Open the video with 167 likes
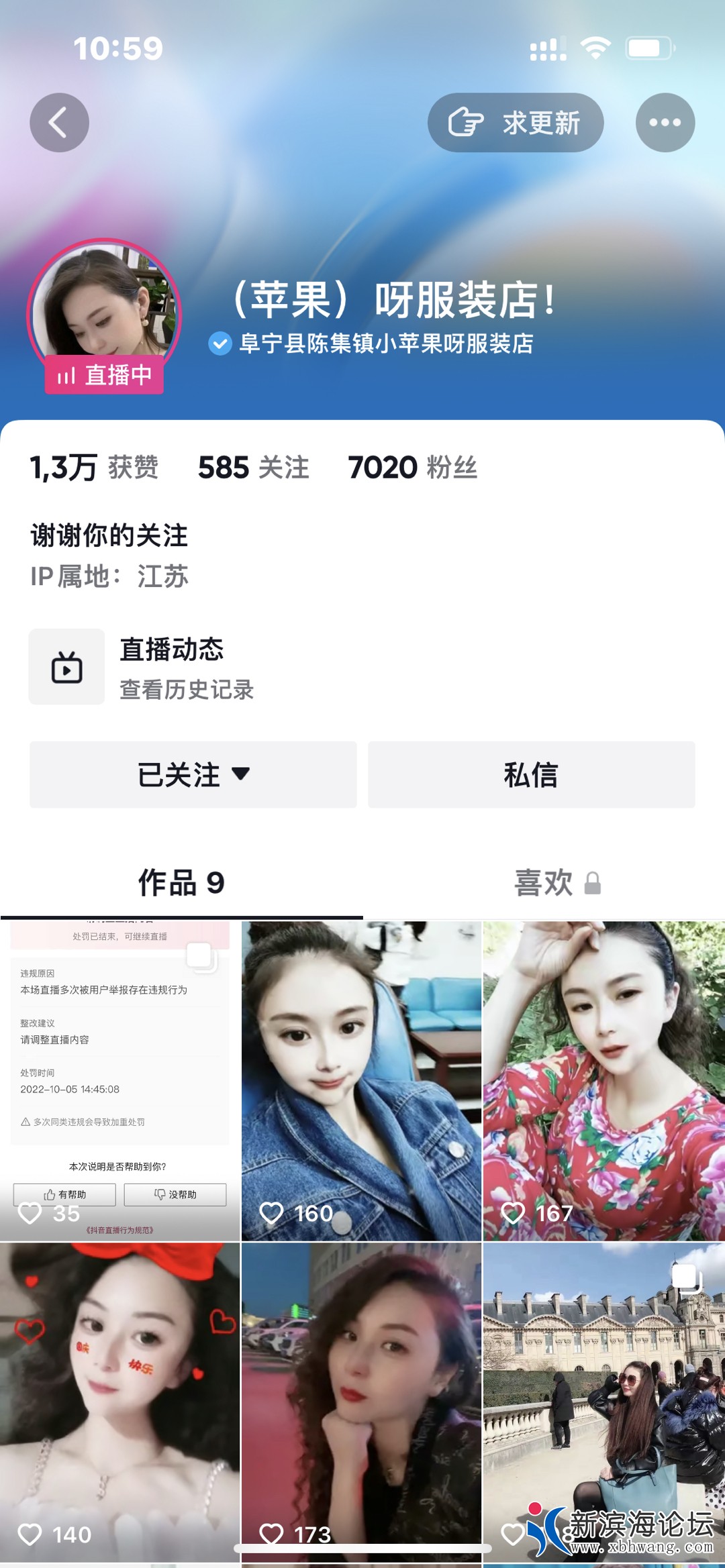Viewport: 725px width, 1568px height. 603,1080
